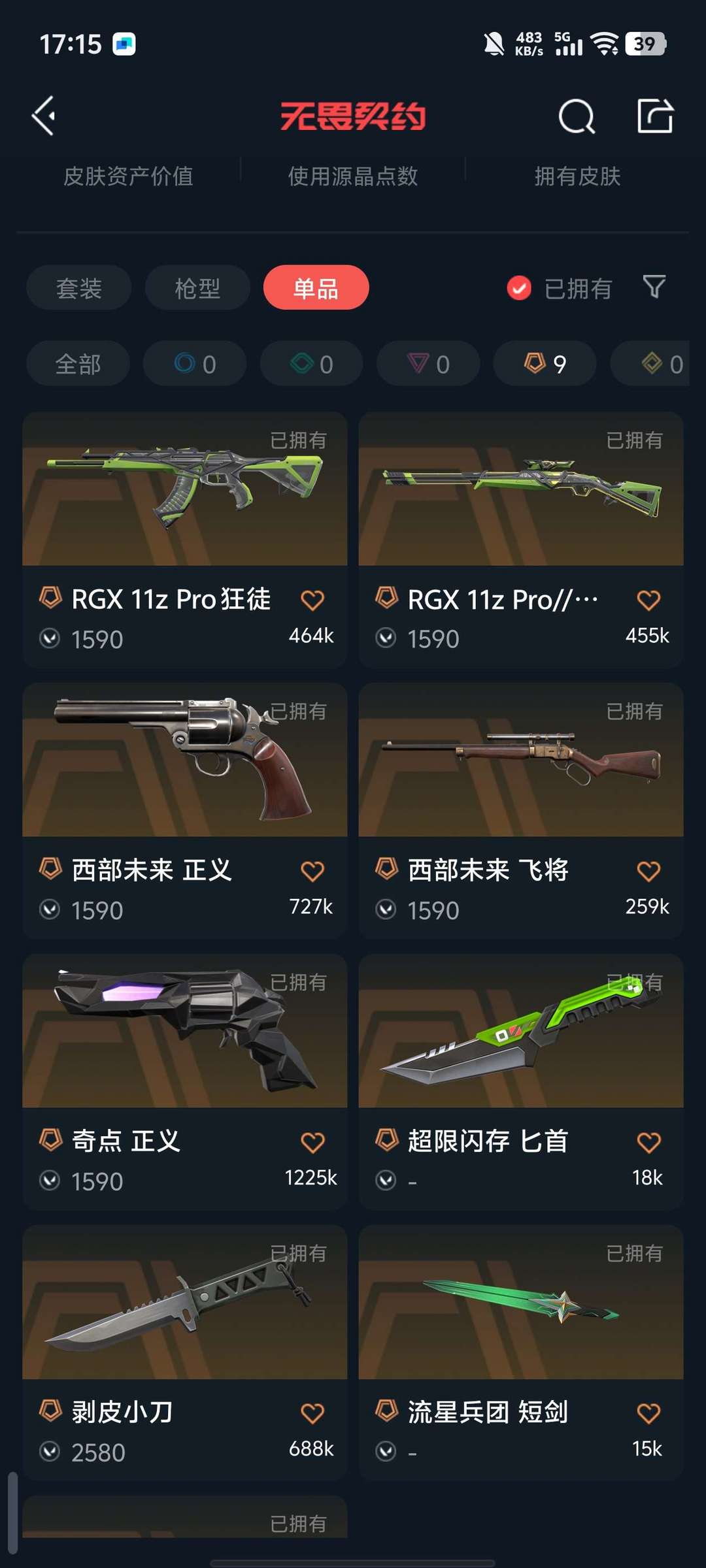Switch to the 枪型 tab
This screenshot has width=706, height=1568.
[197, 287]
